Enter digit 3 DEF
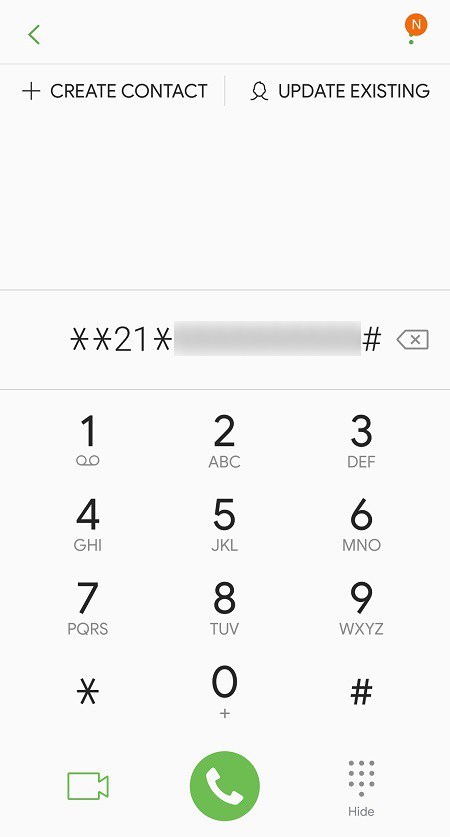The width and height of the screenshot is (450, 837). point(361,441)
